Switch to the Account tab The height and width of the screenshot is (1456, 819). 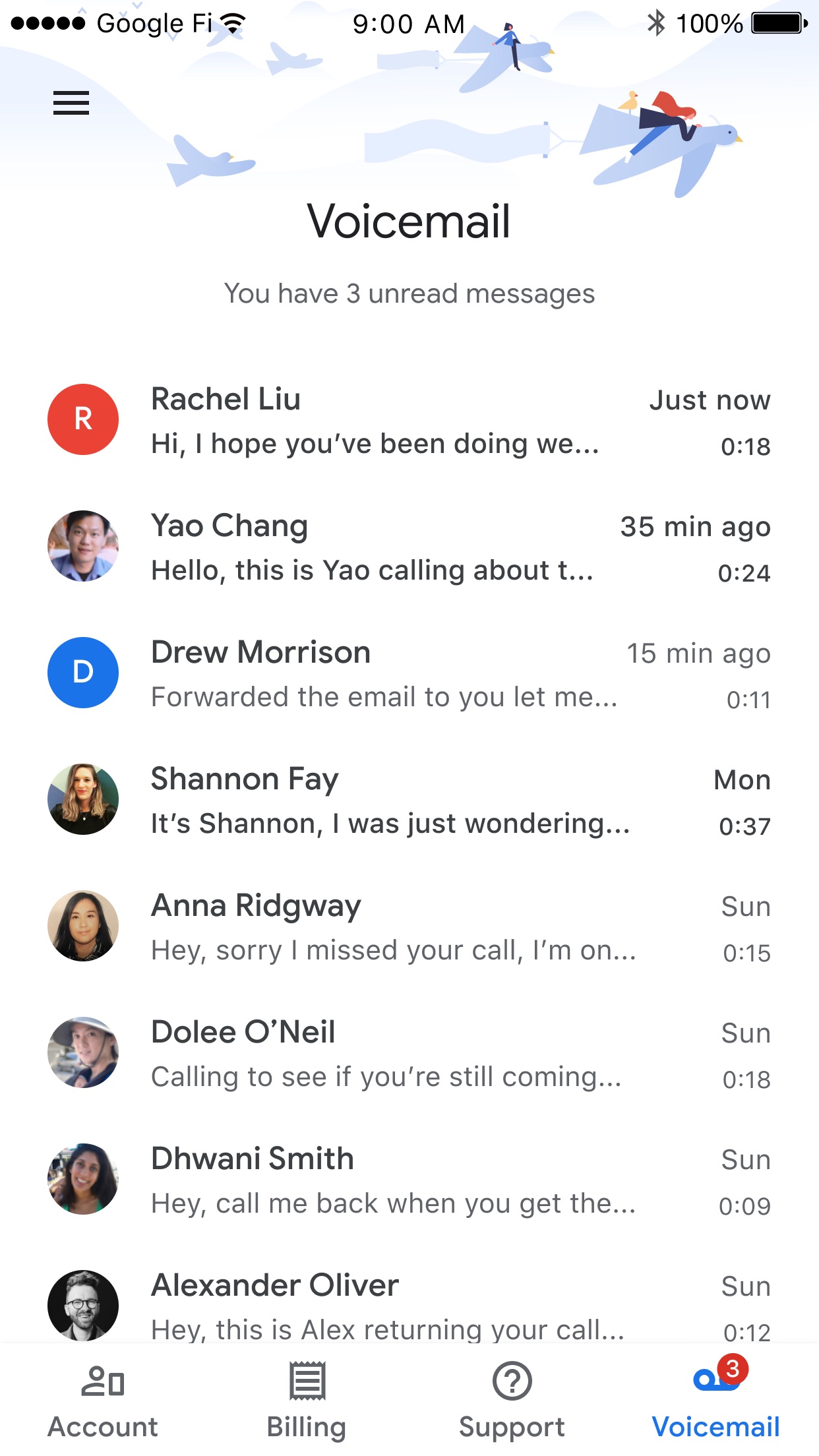pyautogui.click(x=103, y=1399)
